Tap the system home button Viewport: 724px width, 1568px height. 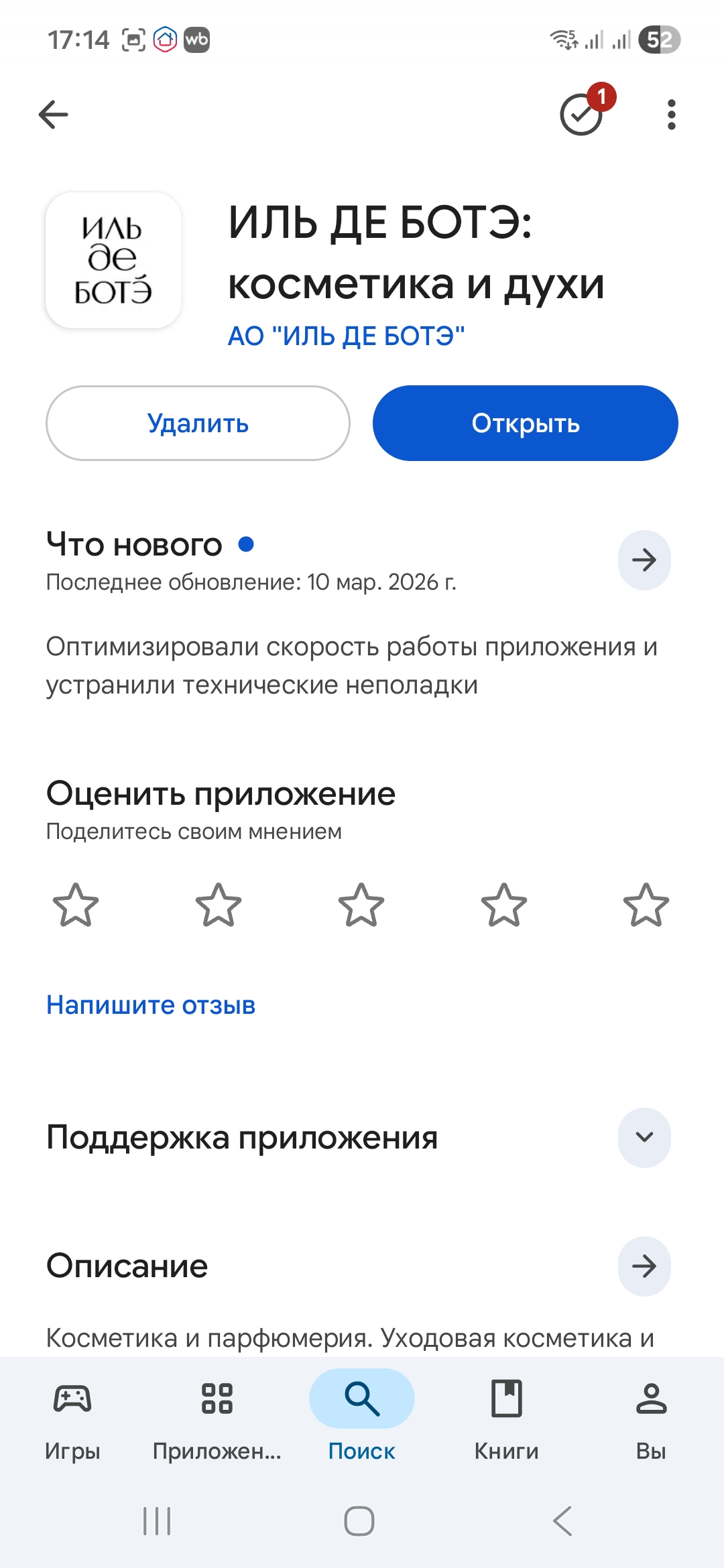coord(359,1521)
